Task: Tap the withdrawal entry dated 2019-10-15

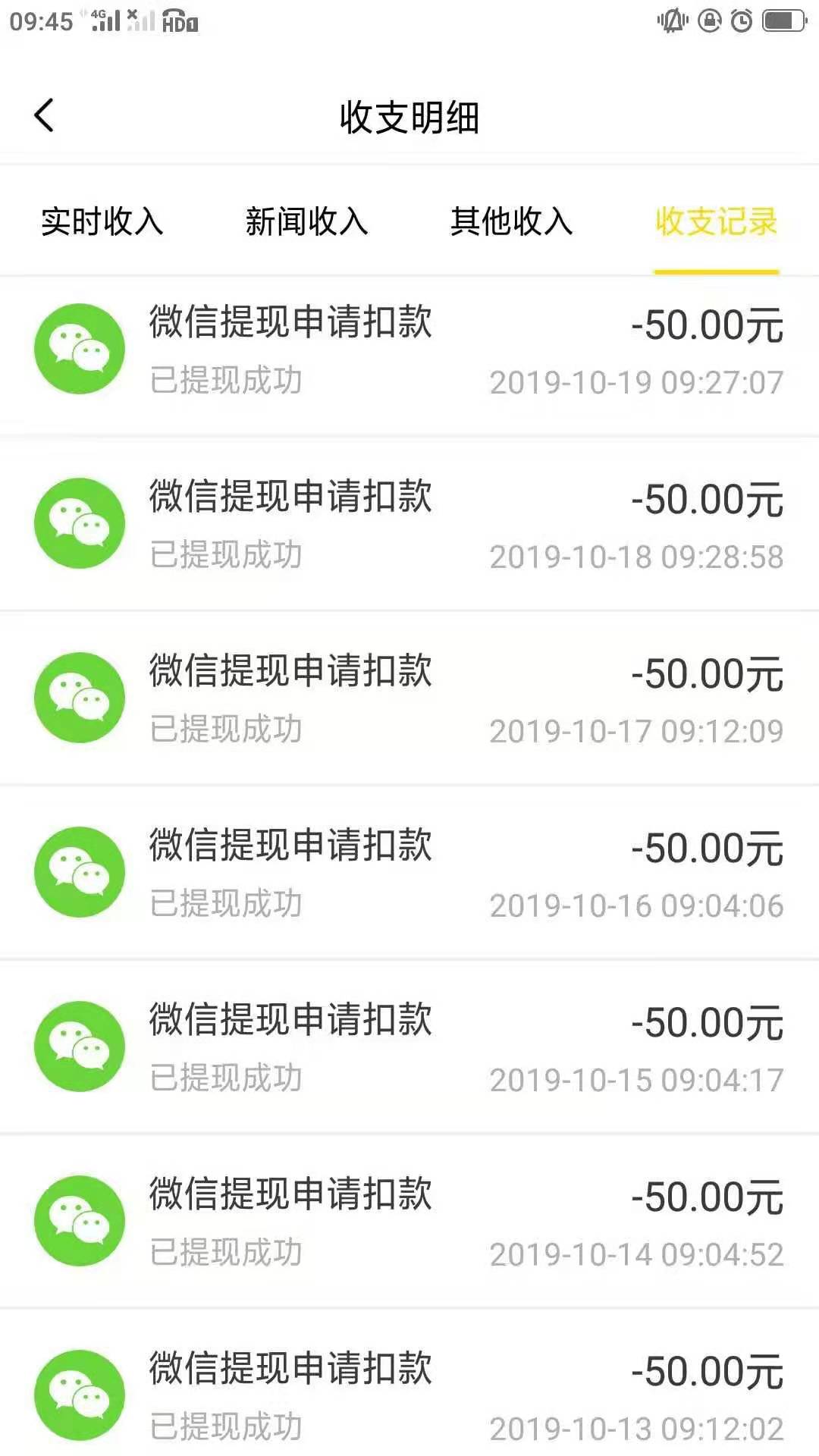Action: pos(409,1046)
